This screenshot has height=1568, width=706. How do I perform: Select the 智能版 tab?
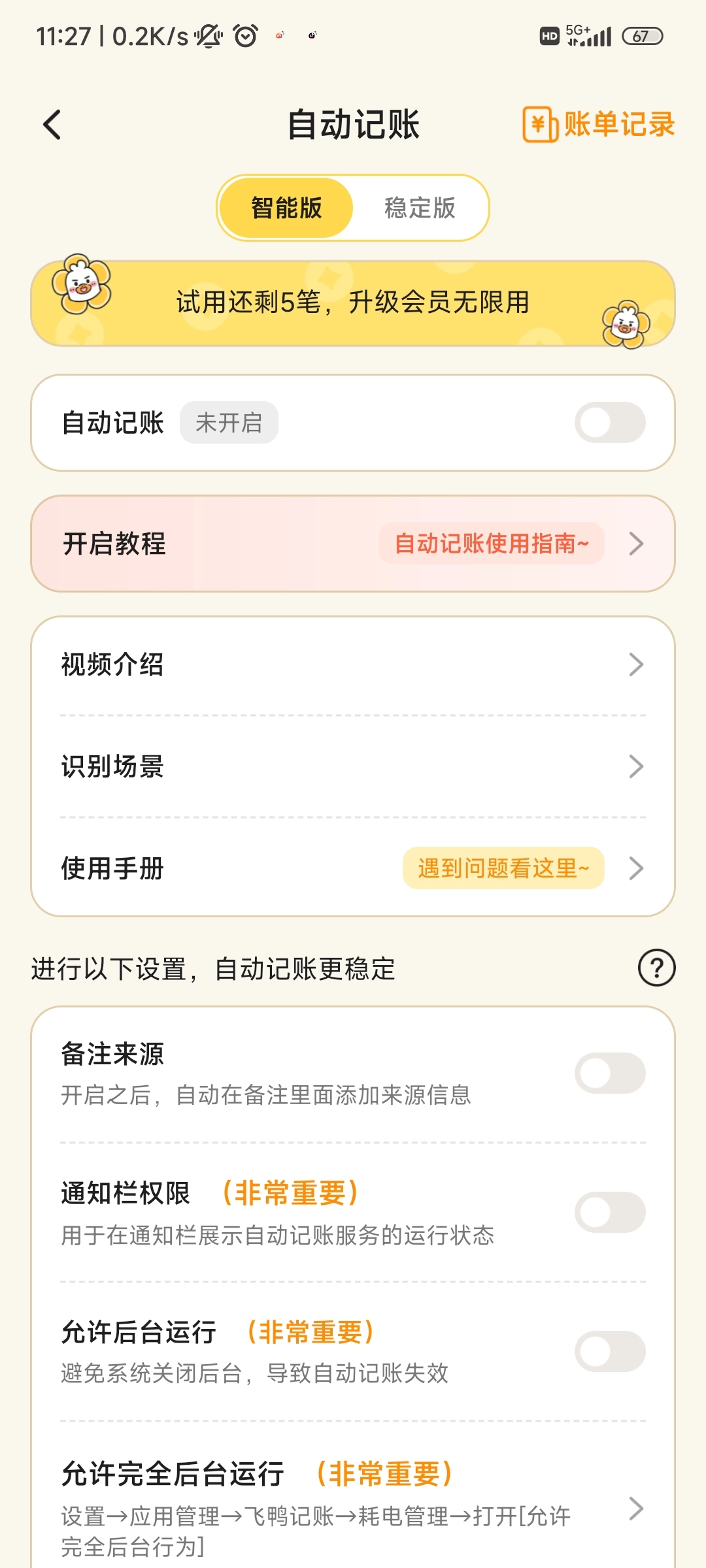[286, 208]
